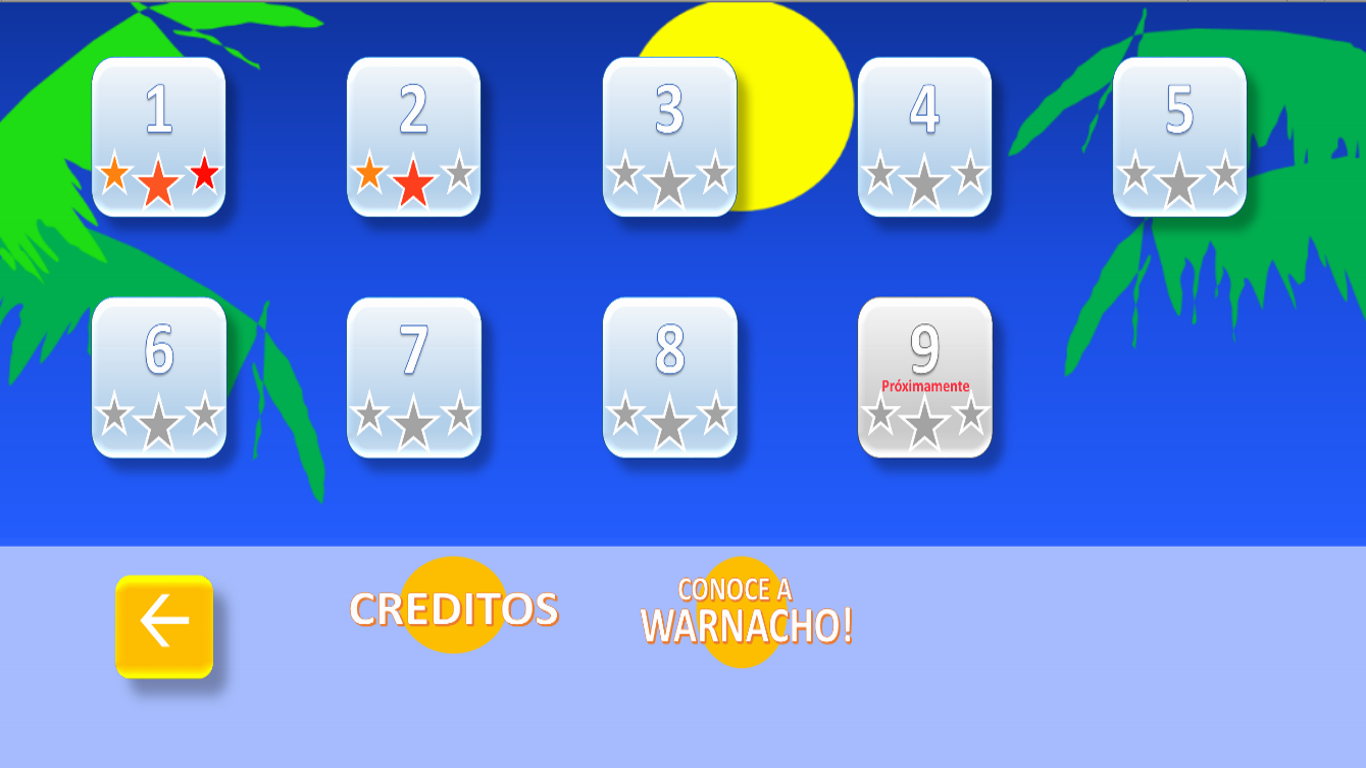The height and width of the screenshot is (768, 1366).
Task: Open level 2
Action: [413, 136]
